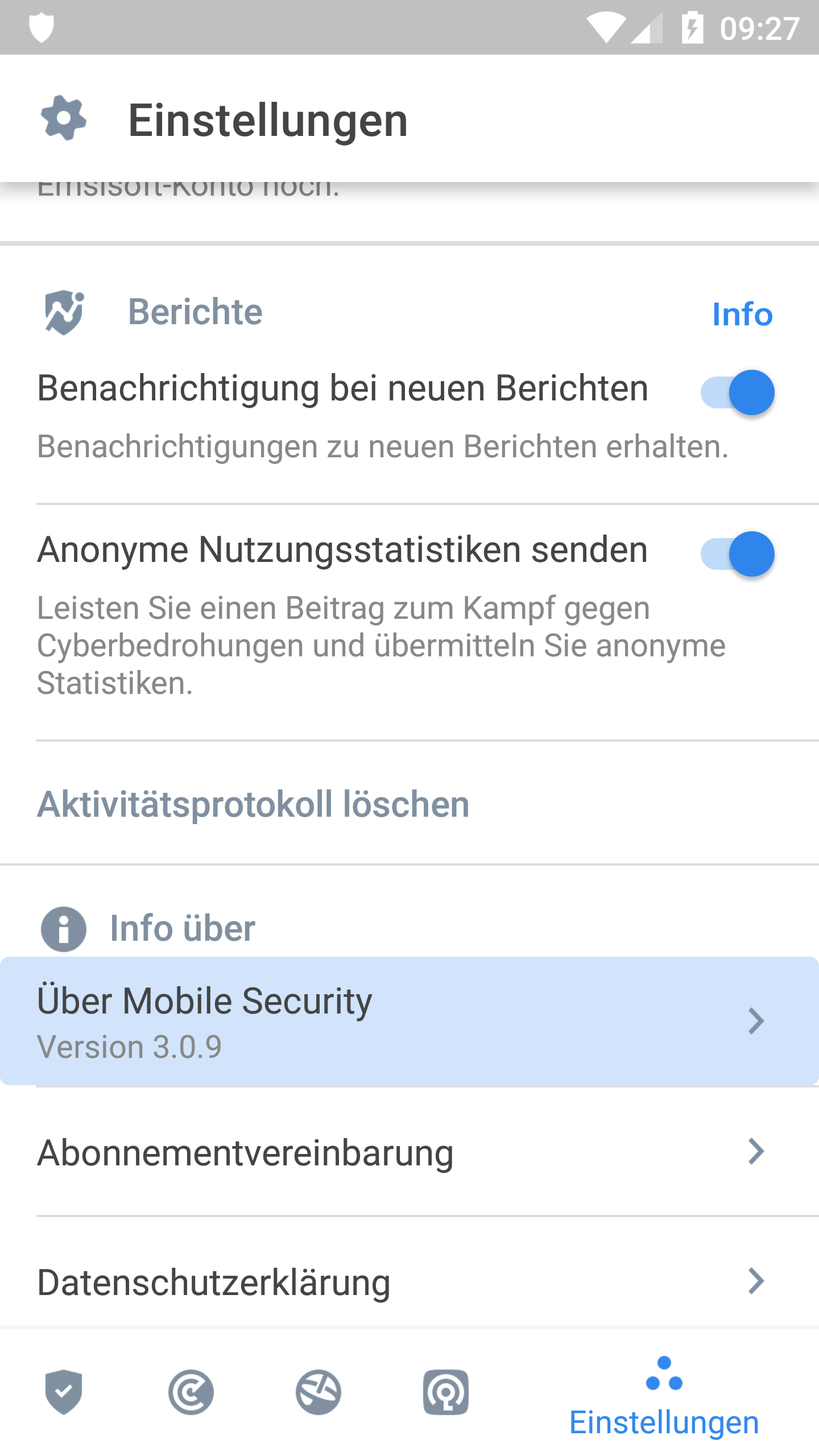Screen dimensions: 819x1456
Task: Tap Aktivitätsprotokoll löschen
Action: 253,804
